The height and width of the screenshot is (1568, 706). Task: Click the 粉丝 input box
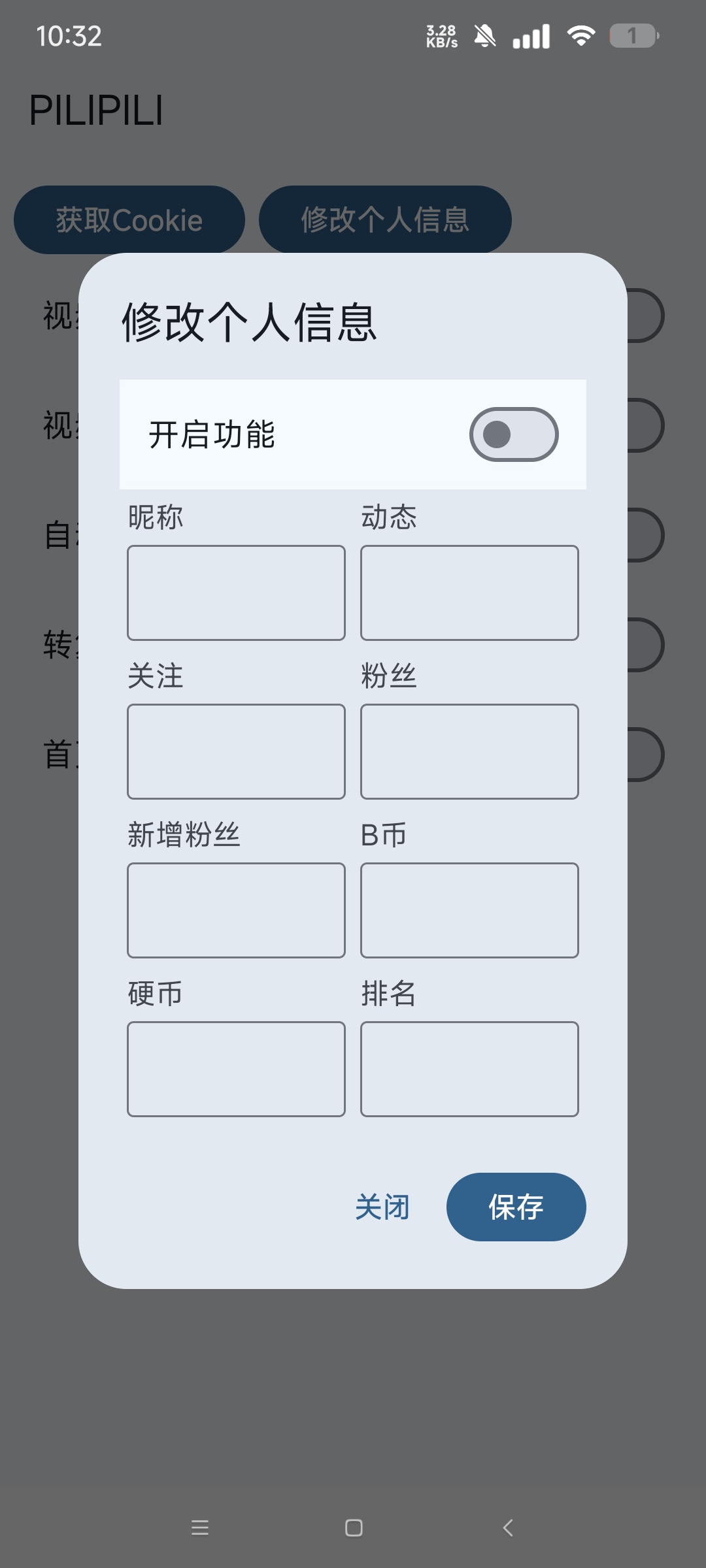tap(469, 751)
